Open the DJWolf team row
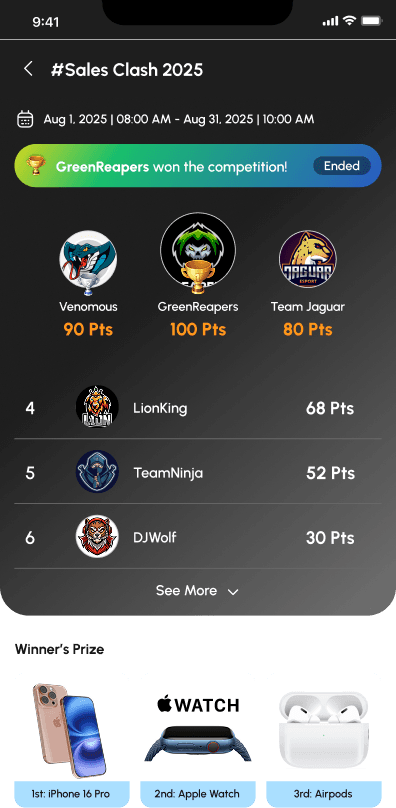 point(198,537)
